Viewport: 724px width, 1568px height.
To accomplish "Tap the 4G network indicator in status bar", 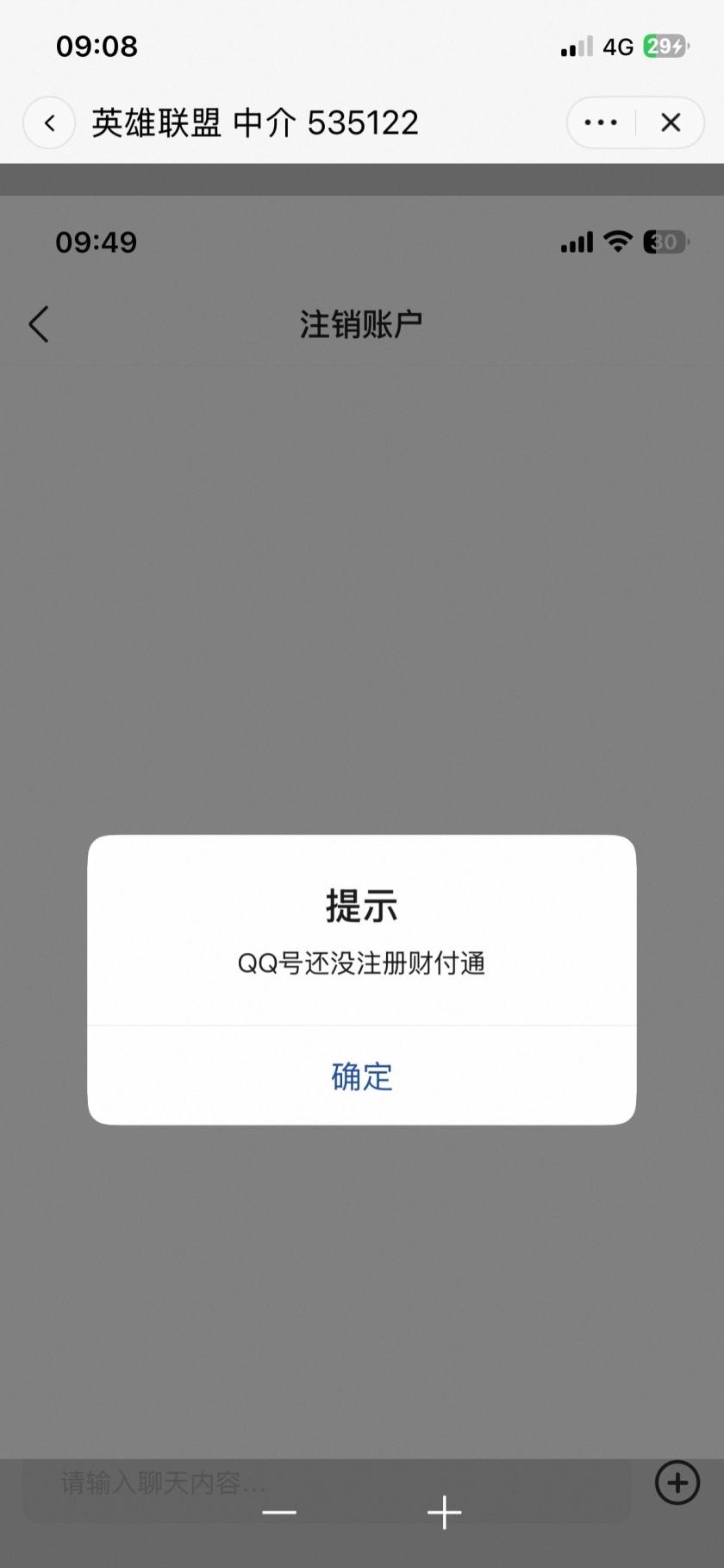I will click(x=620, y=46).
